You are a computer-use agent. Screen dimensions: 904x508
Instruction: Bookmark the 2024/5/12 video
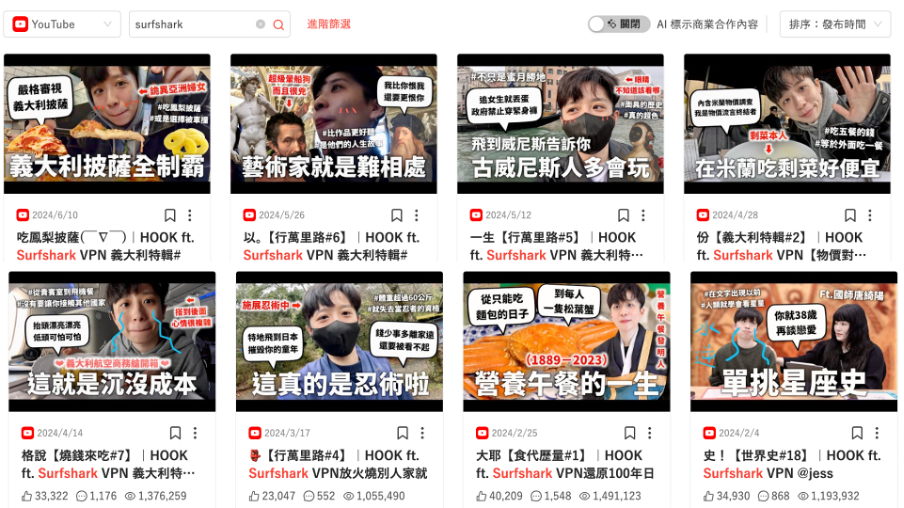(x=623, y=215)
